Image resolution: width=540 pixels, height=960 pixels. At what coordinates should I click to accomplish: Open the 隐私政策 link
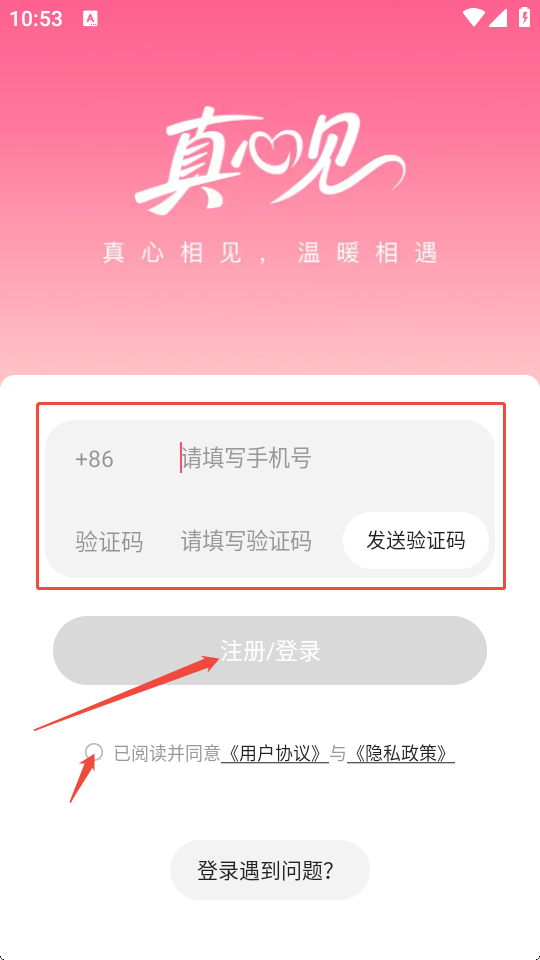coord(400,753)
